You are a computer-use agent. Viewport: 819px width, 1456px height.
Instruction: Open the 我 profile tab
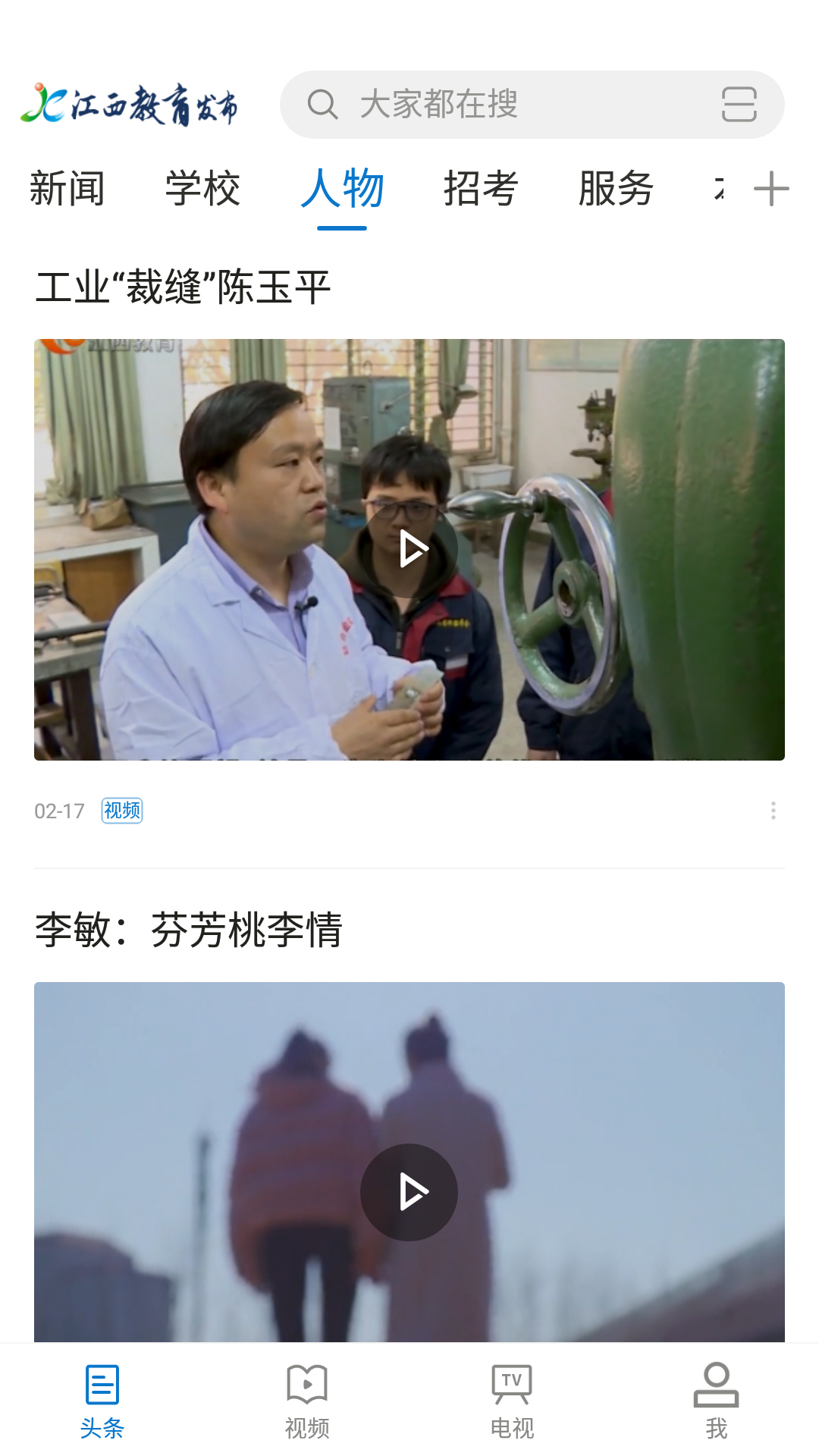click(x=717, y=1401)
